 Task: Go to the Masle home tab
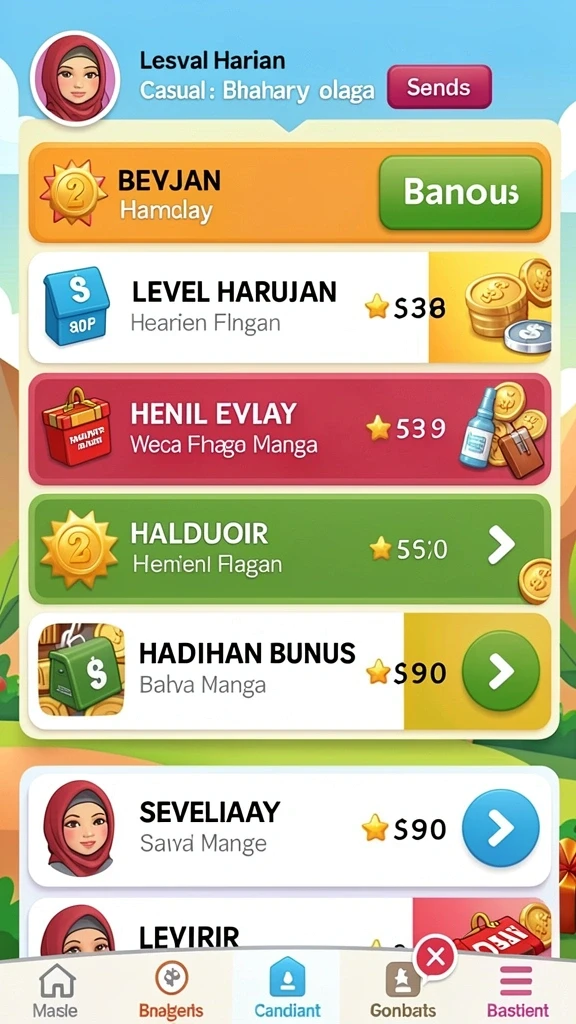57,991
